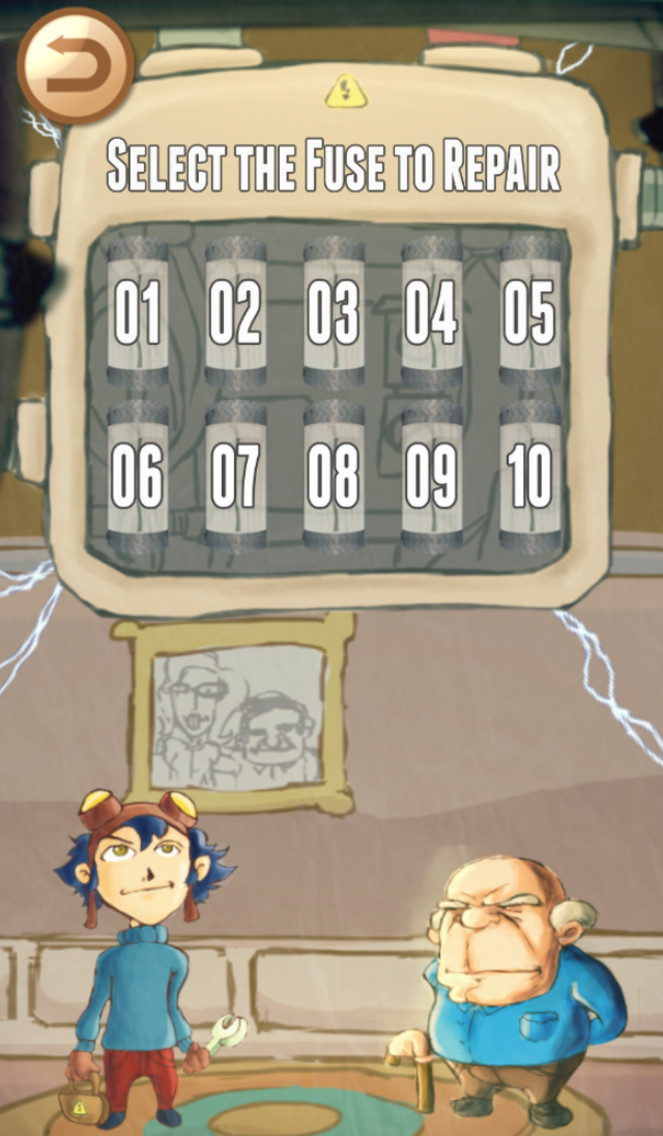Open fuse 09

click(x=431, y=476)
